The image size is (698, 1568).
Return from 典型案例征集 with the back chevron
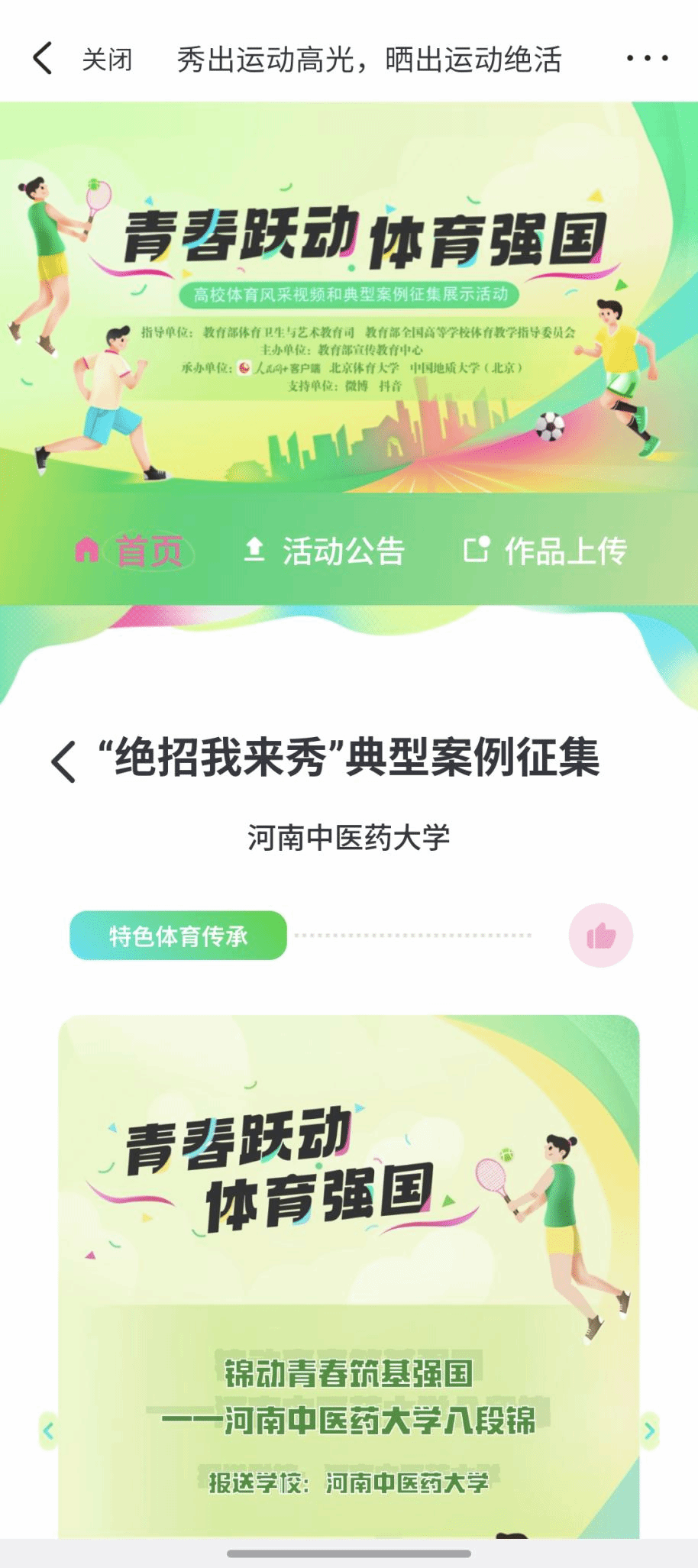coord(64,761)
